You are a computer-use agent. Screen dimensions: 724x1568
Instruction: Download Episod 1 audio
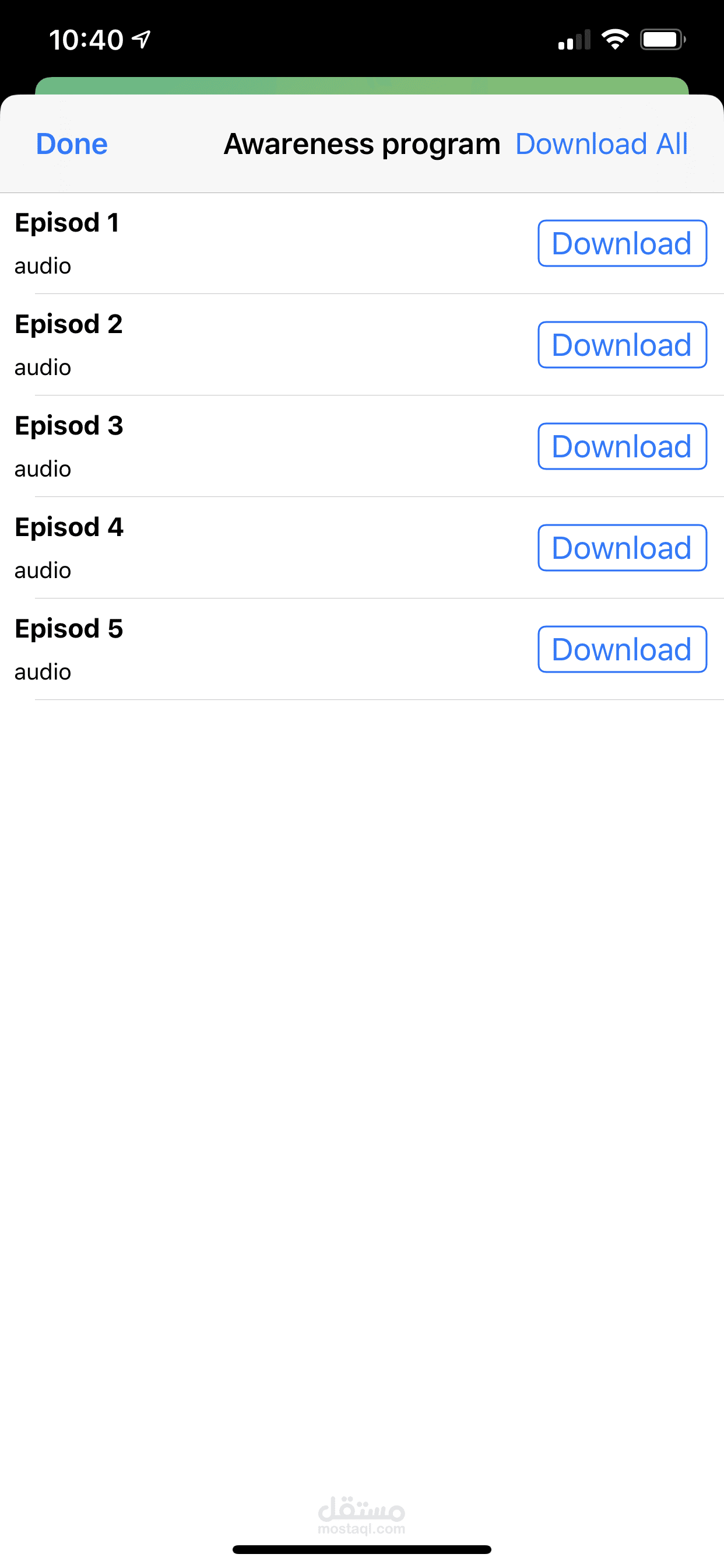click(622, 243)
